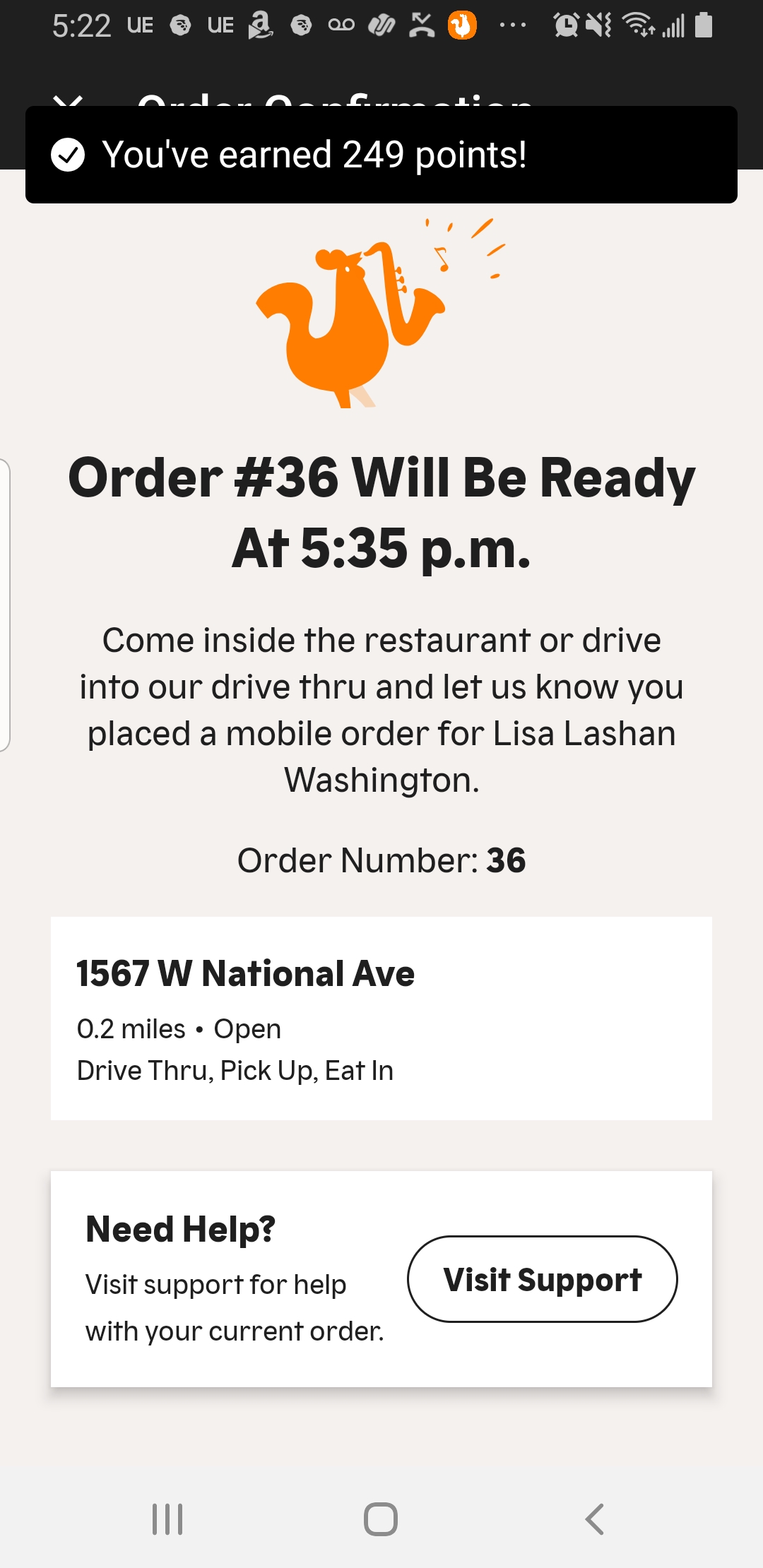Tap the Visit Support button
763x1568 pixels.
pos(542,1279)
